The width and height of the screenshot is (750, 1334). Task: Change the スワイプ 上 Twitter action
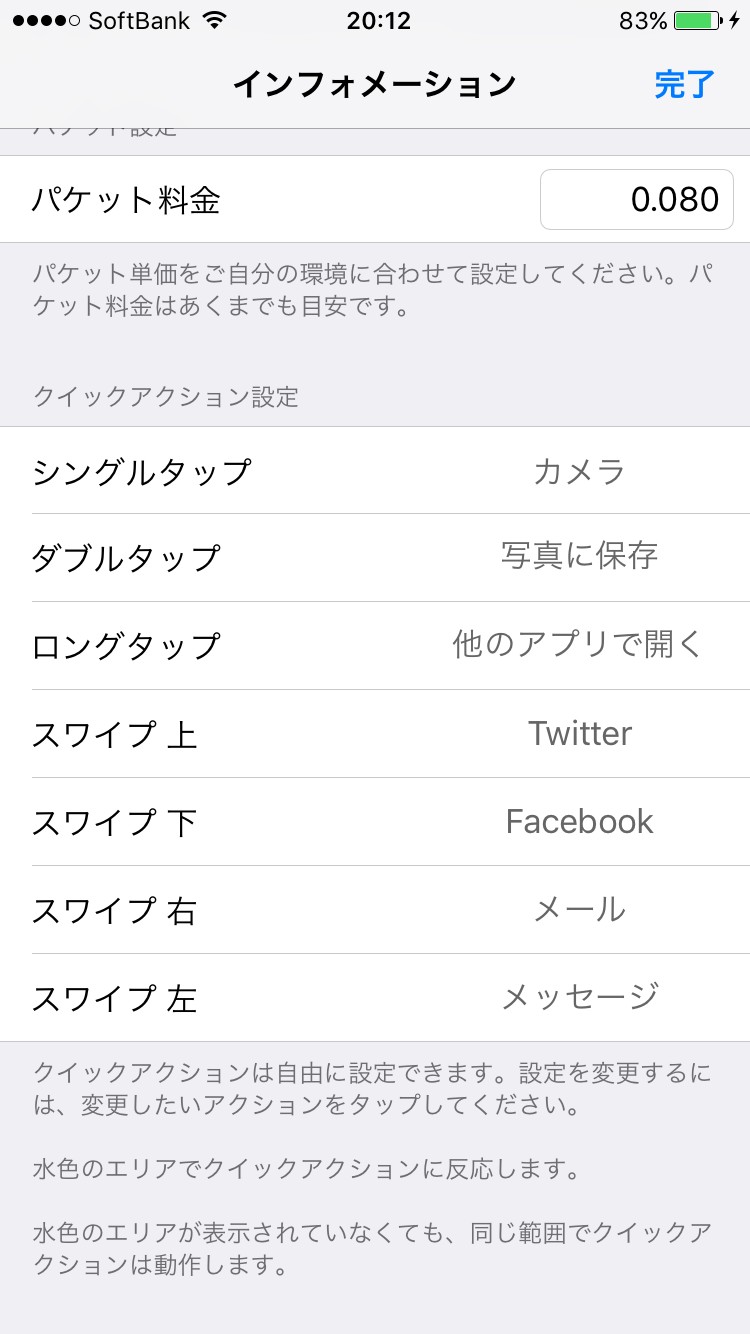coord(375,734)
